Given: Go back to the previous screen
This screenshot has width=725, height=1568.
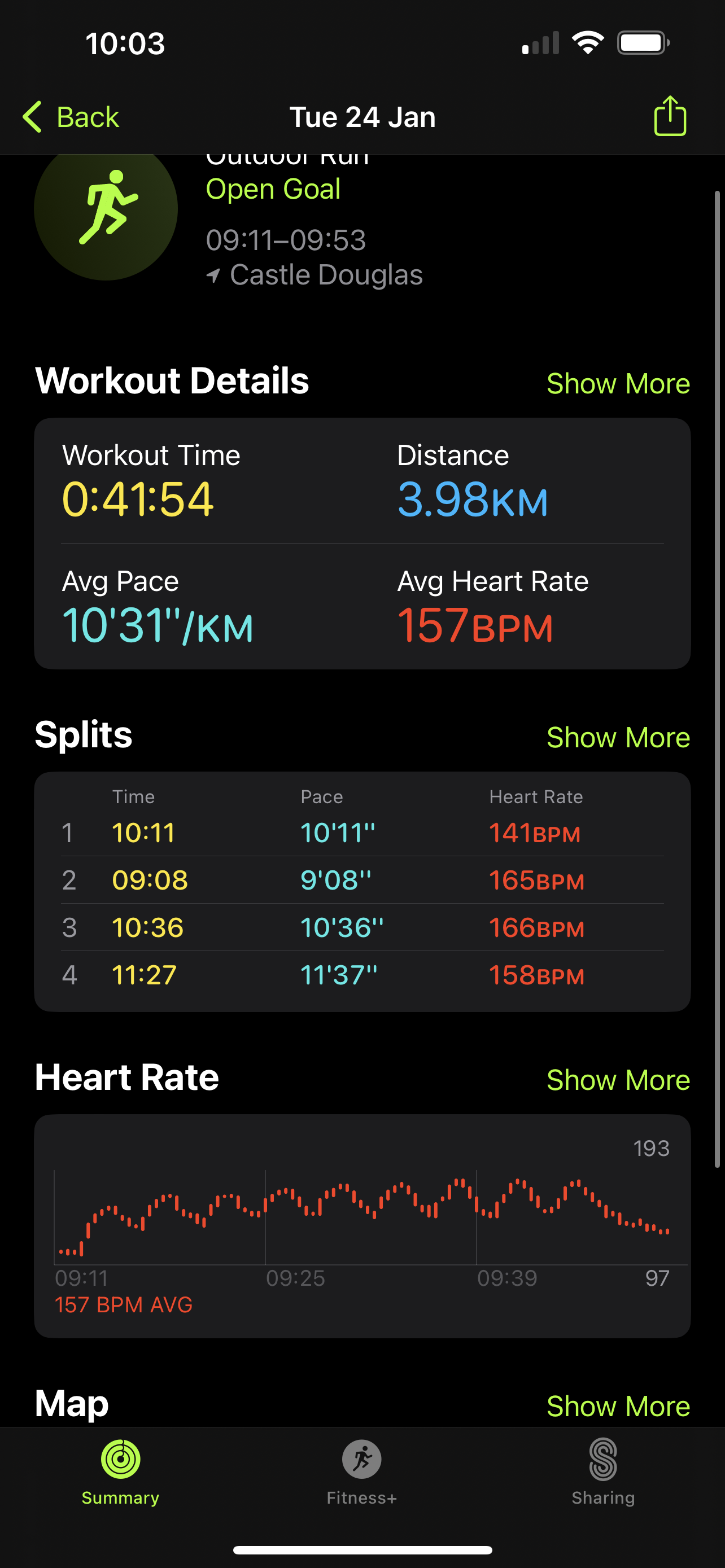Looking at the screenshot, I should pos(71,117).
